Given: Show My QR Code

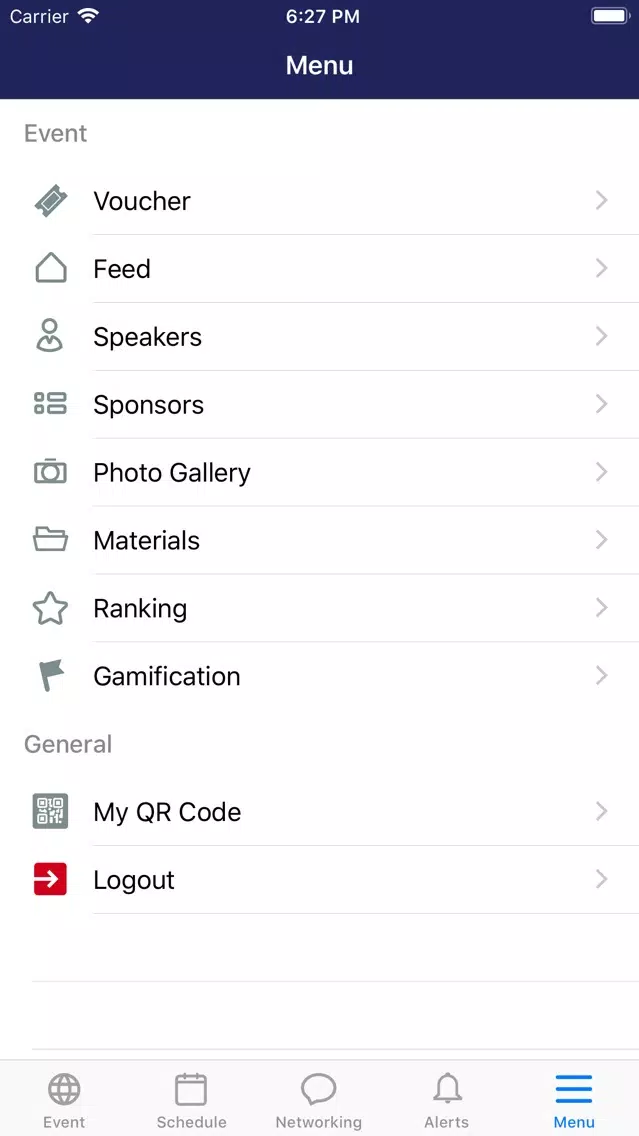Looking at the screenshot, I should click(x=320, y=812).
